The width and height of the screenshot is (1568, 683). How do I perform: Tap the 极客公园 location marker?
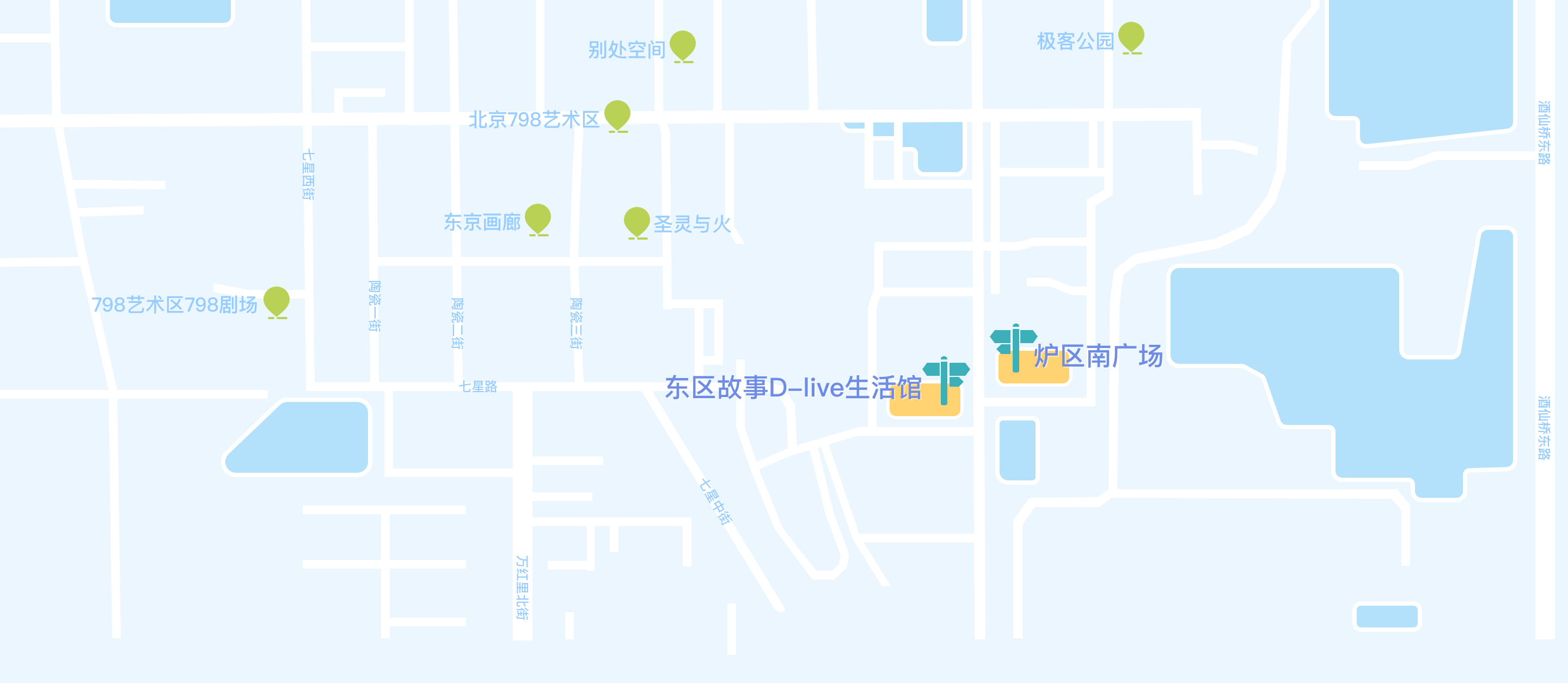tap(1131, 36)
